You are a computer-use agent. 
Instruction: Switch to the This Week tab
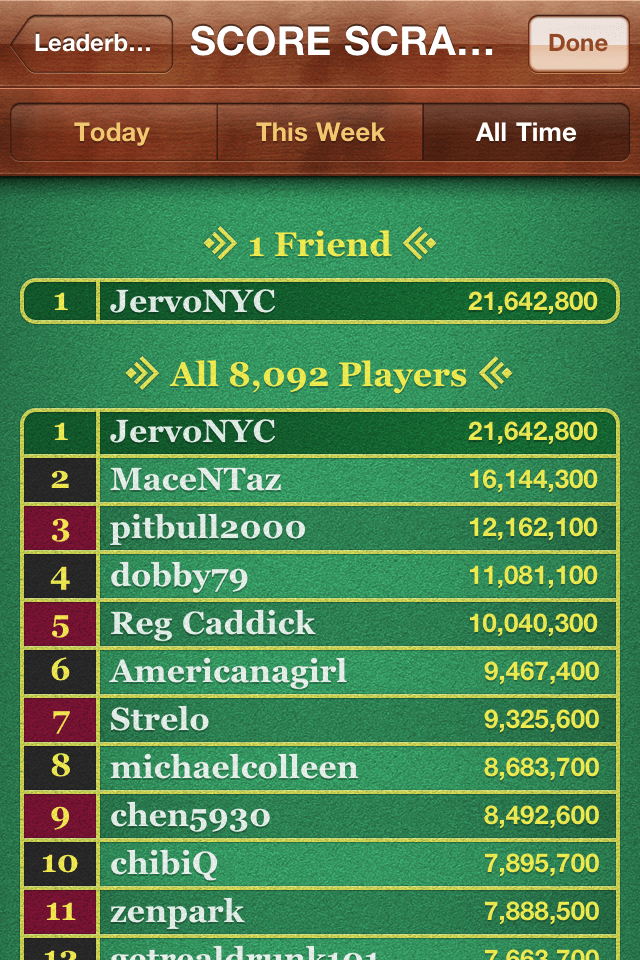pos(320,132)
